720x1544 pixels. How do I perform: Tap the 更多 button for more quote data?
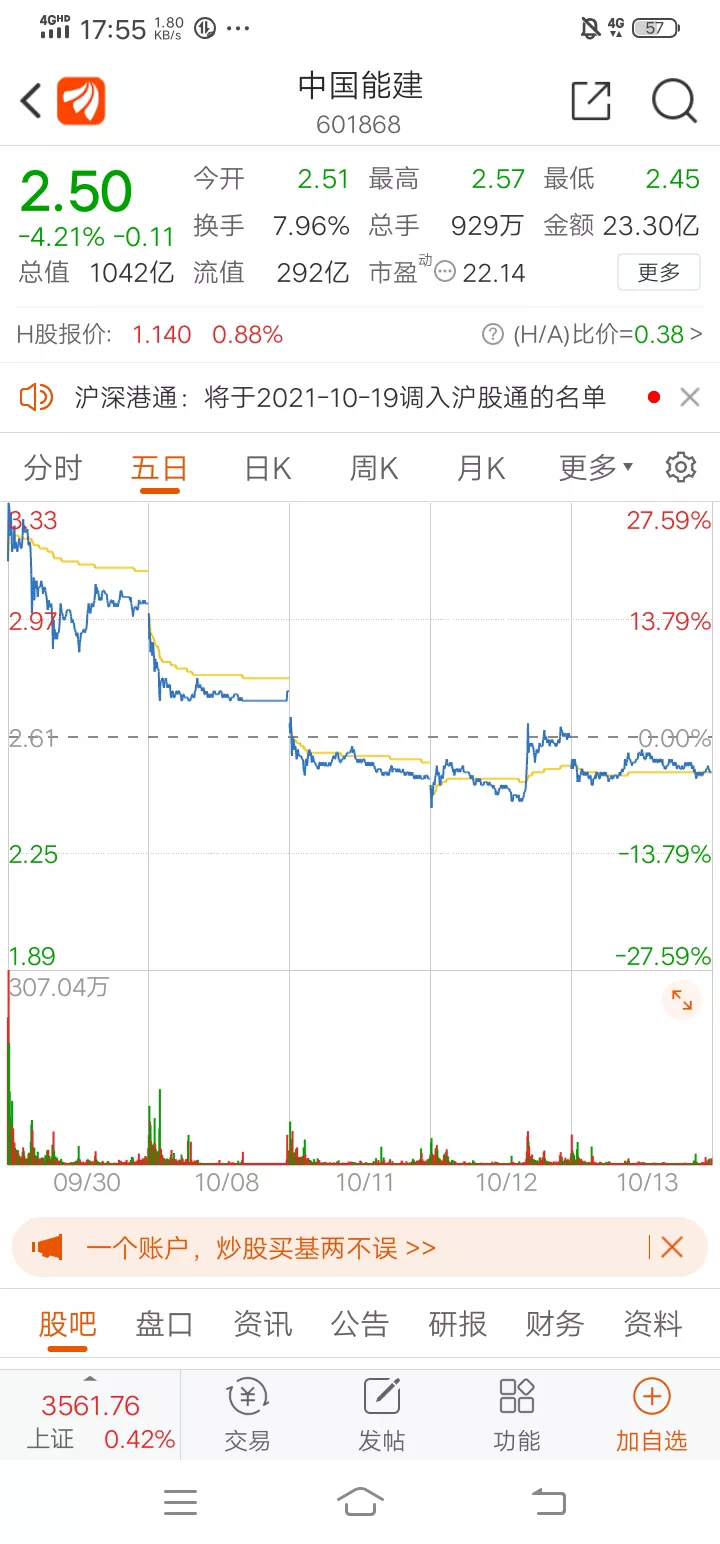coord(658,272)
